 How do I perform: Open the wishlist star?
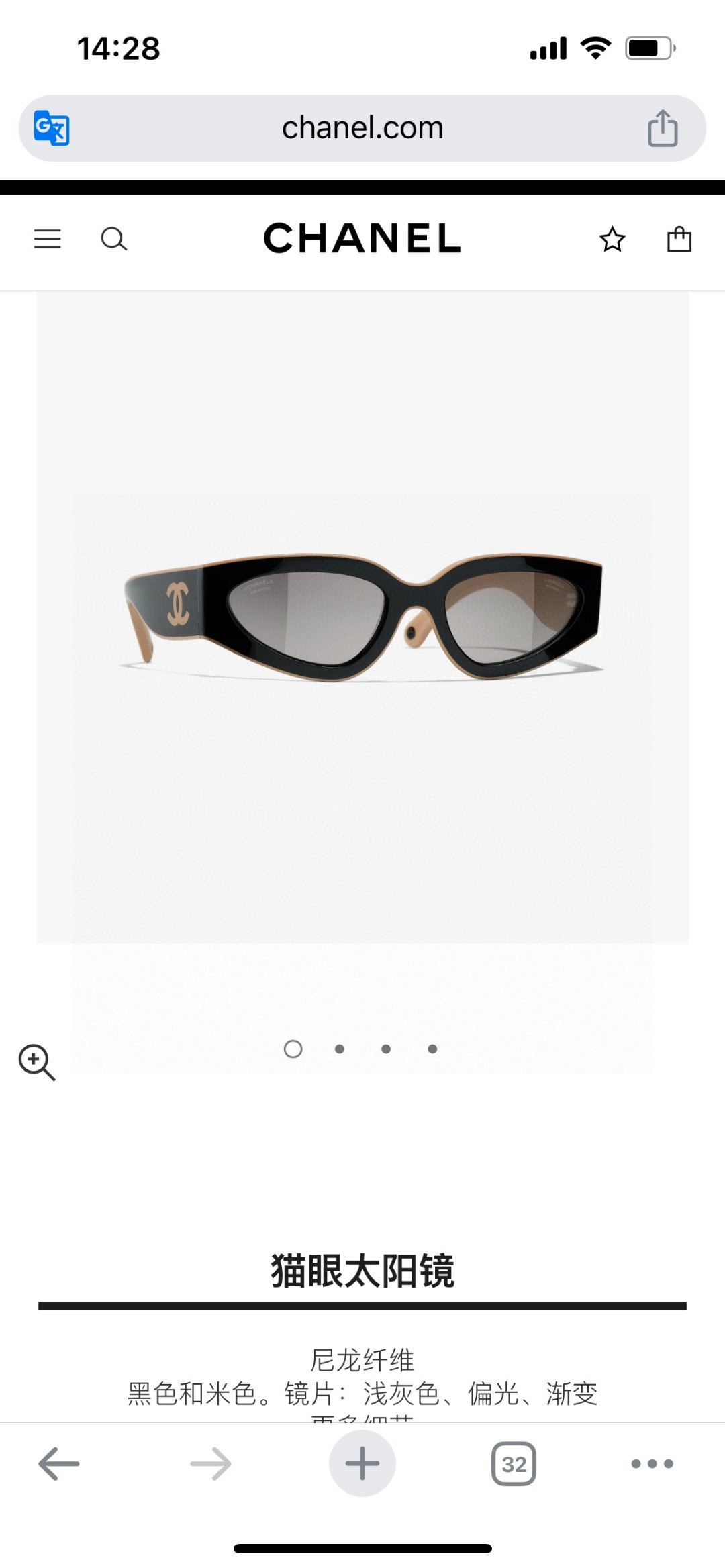tap(612, 240)
